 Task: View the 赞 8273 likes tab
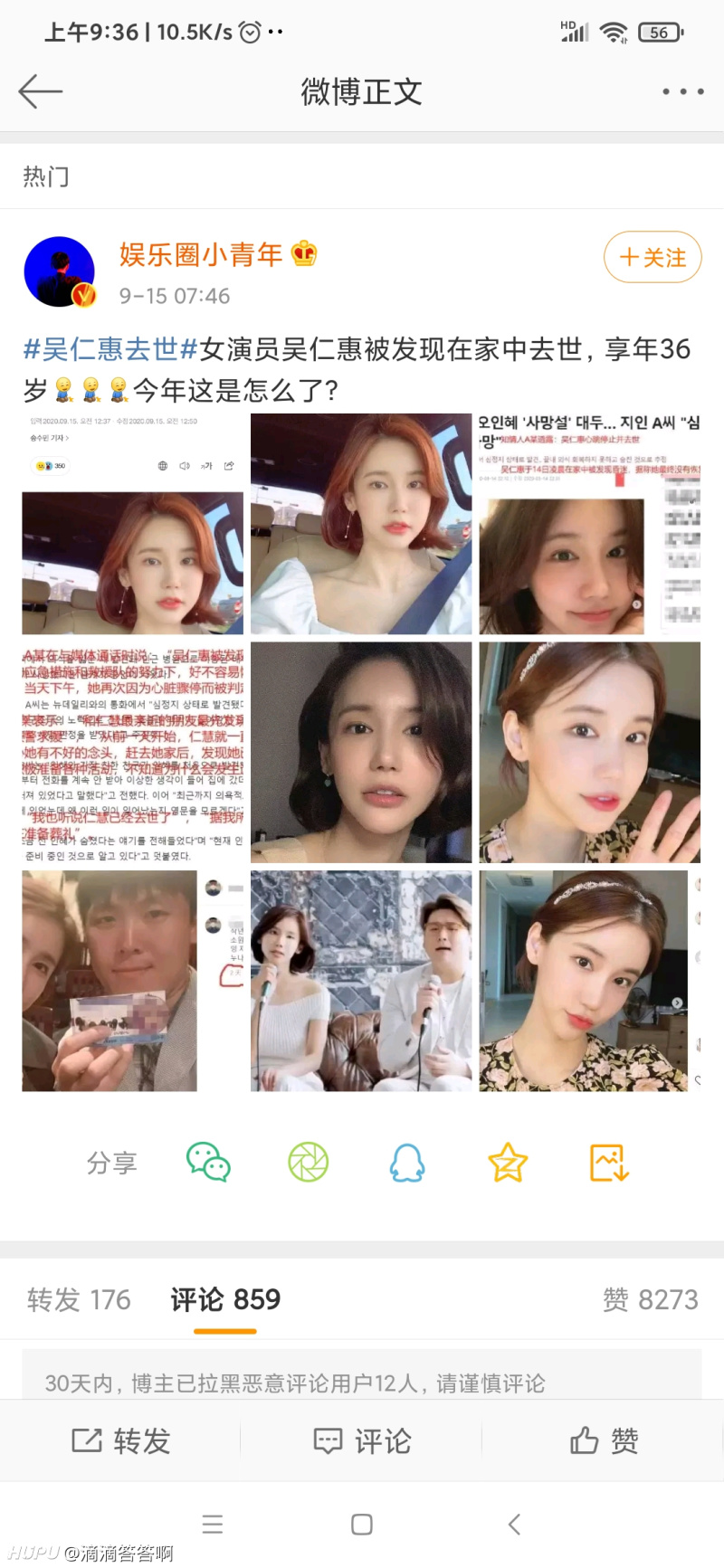(650, 1300)
